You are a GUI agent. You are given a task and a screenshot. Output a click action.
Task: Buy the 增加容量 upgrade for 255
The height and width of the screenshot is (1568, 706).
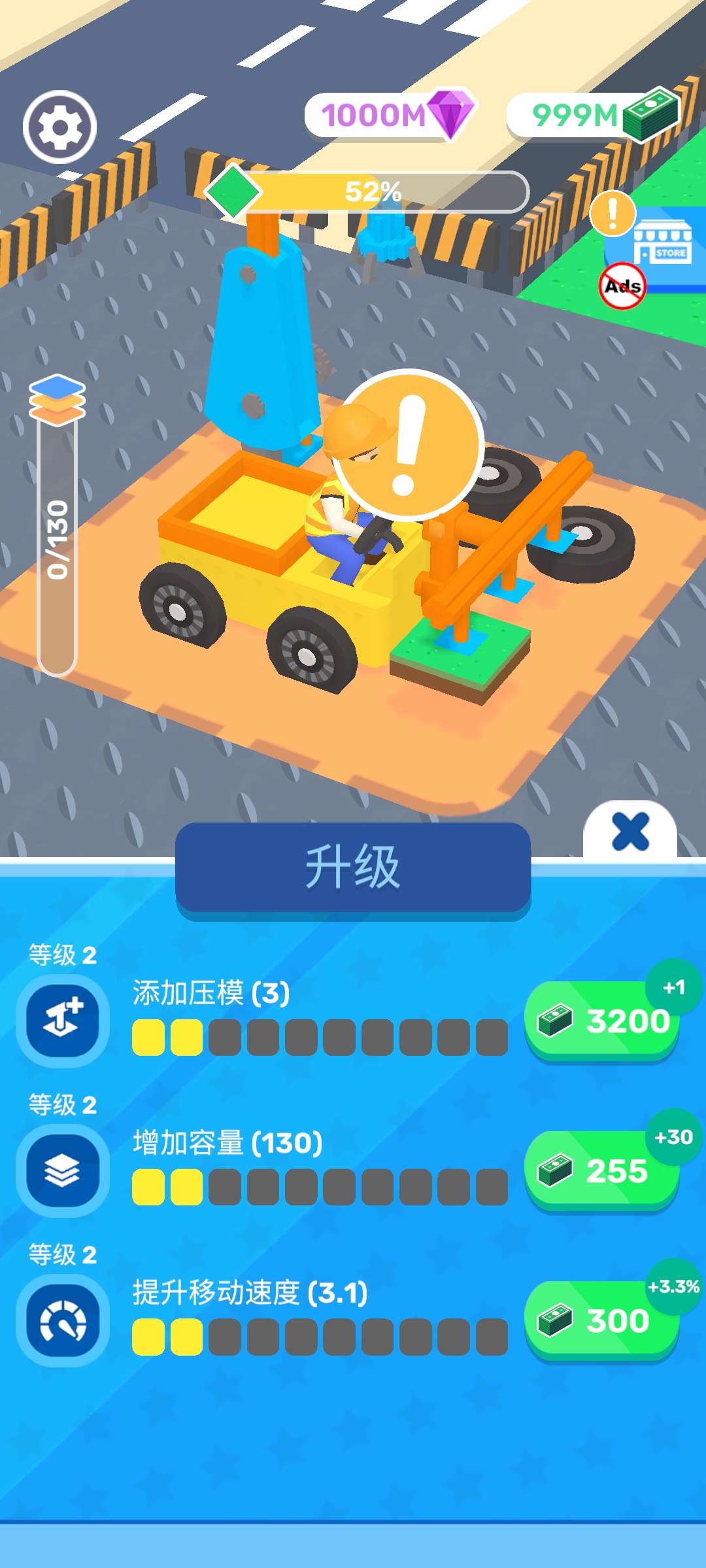[602, 1171]
